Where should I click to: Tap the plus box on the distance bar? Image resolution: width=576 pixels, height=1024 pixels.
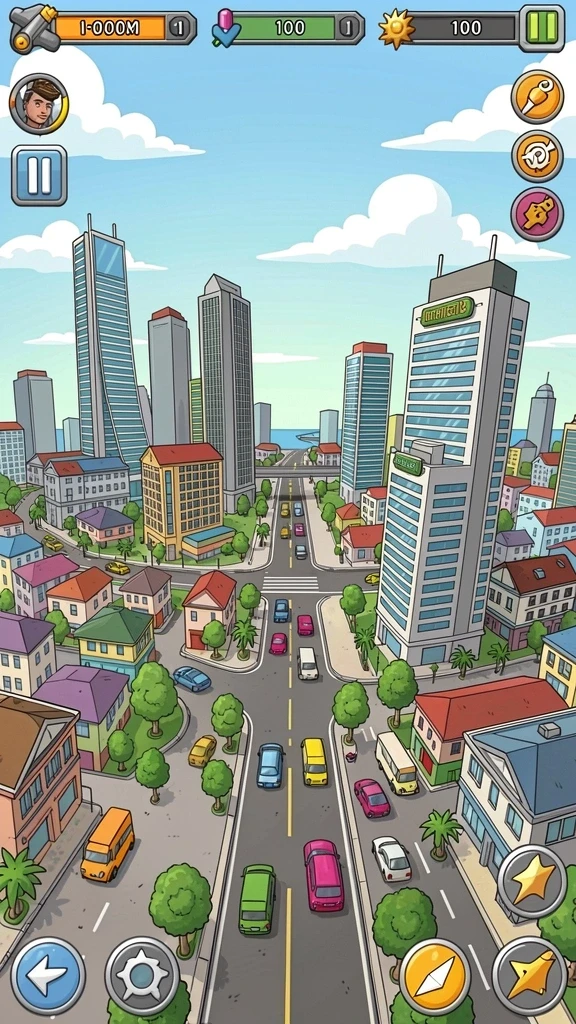pos(181,27)
